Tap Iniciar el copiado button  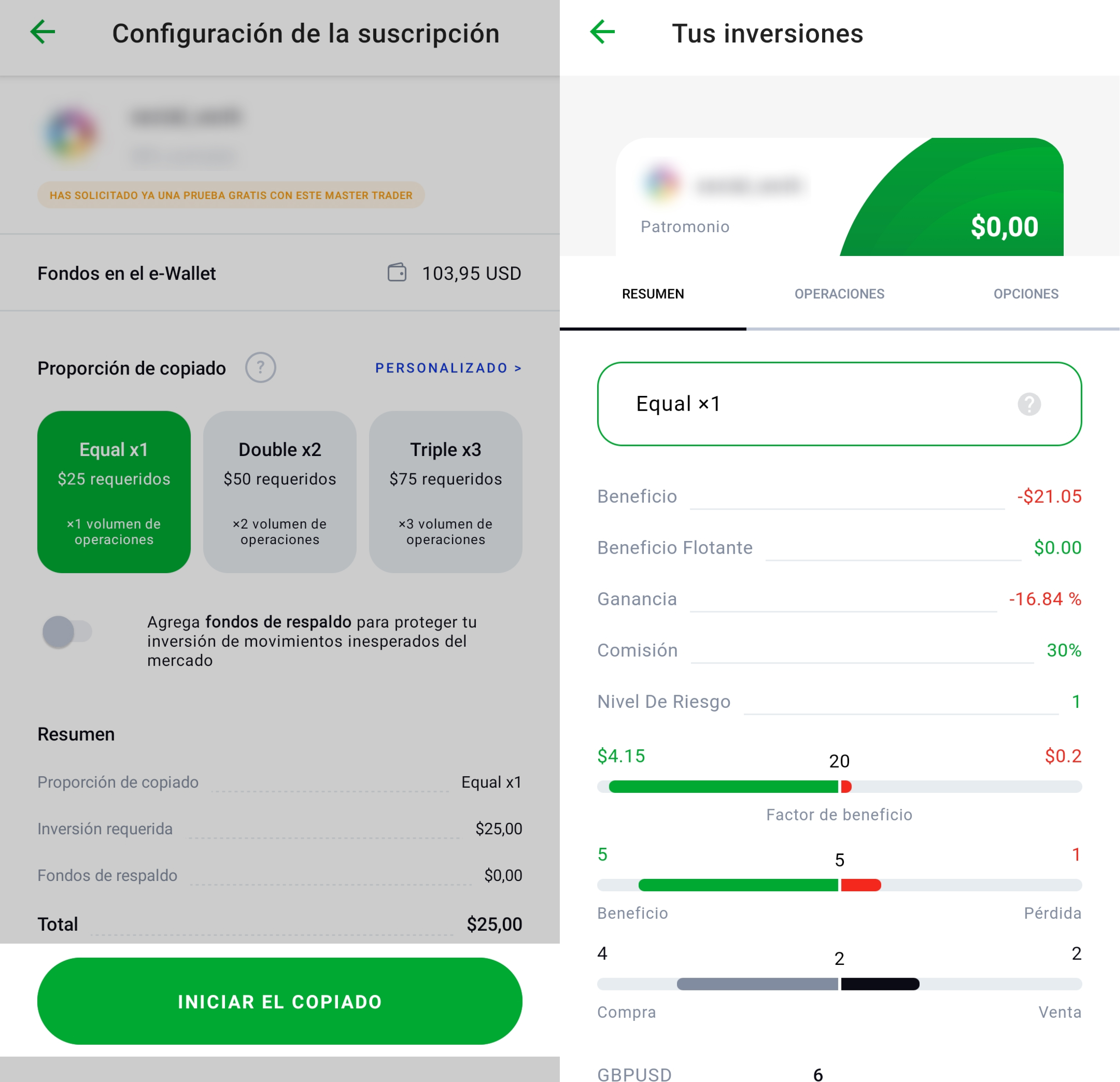pyautogui.click(x=280, y=1001)
